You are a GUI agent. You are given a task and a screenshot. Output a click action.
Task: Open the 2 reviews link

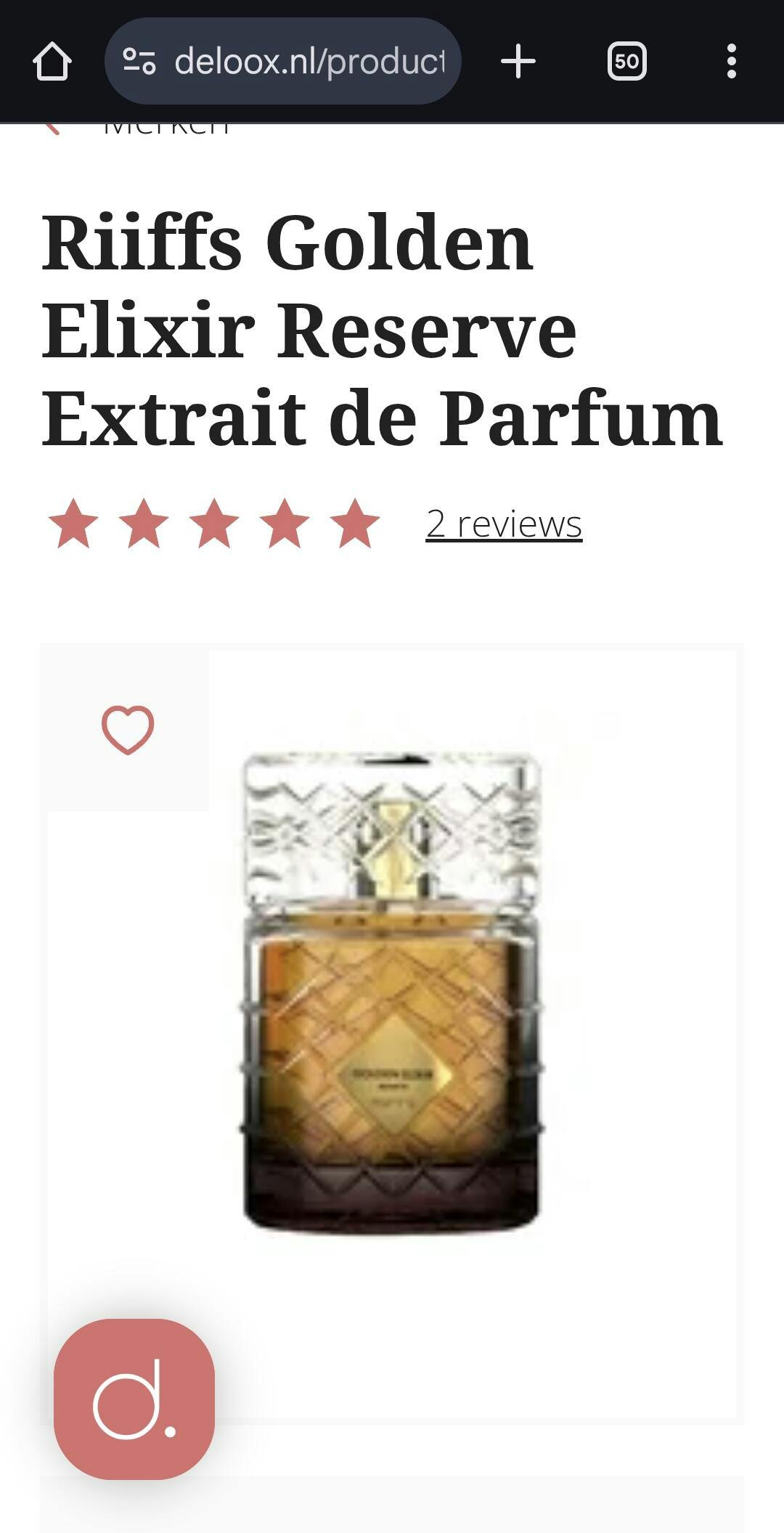coord(504,524)
